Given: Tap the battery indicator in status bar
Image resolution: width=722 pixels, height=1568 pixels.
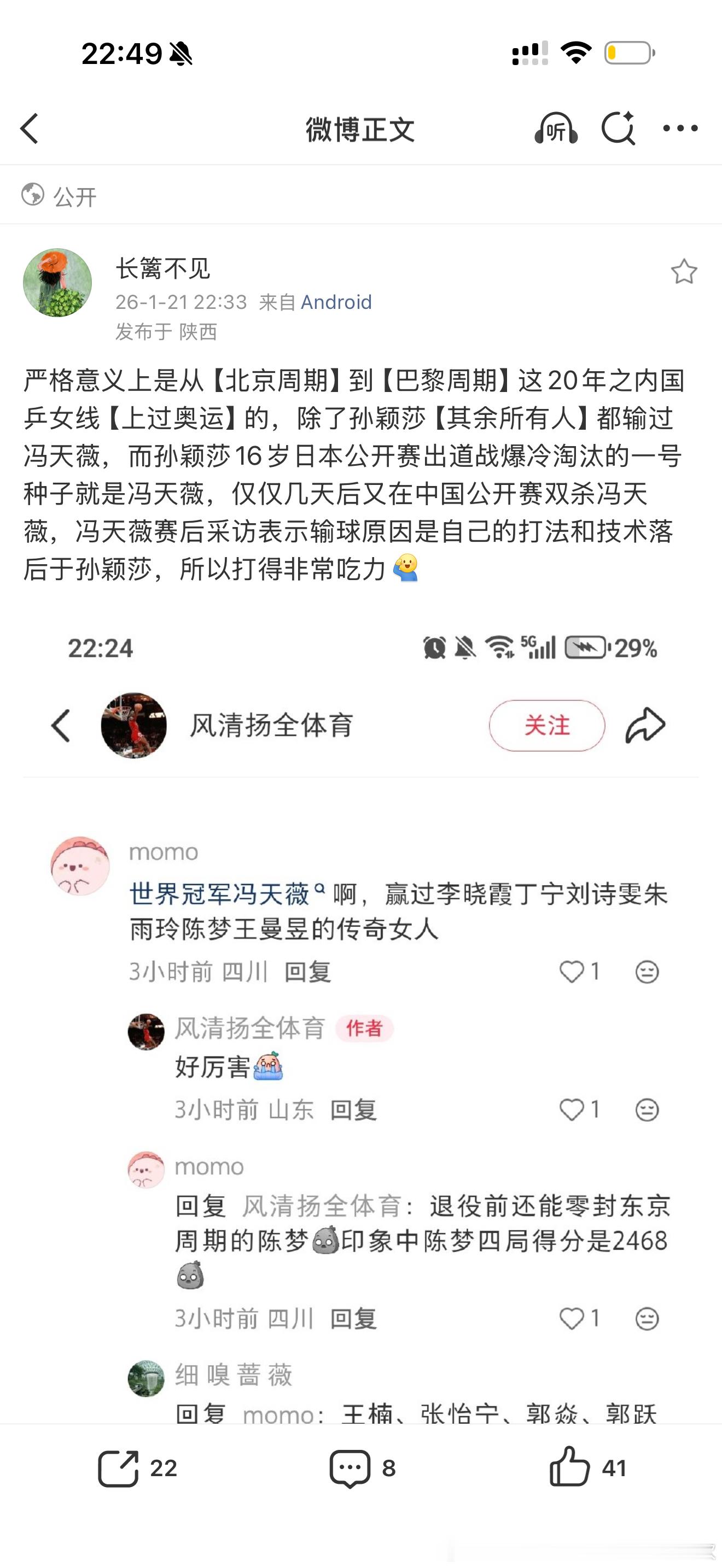Looking at the screenshot, I should coord(626,54).
